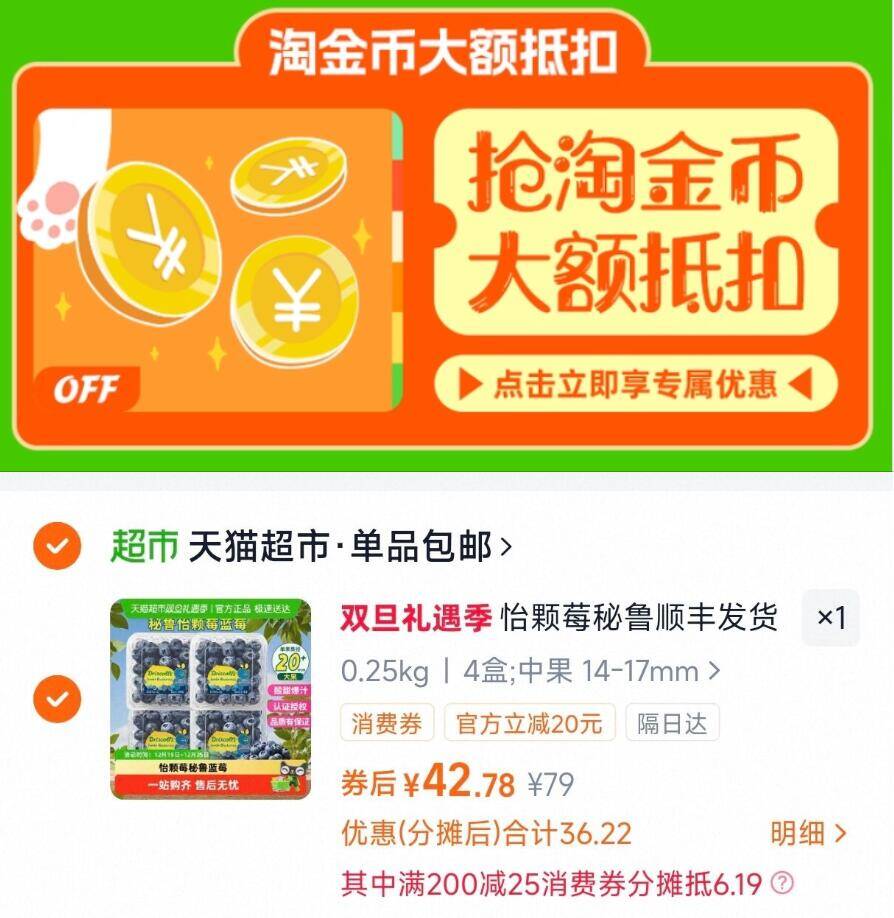Uncheck the 怡颗莓 blueberry item
The image size is (894, 918).
(x=56, y=699)
